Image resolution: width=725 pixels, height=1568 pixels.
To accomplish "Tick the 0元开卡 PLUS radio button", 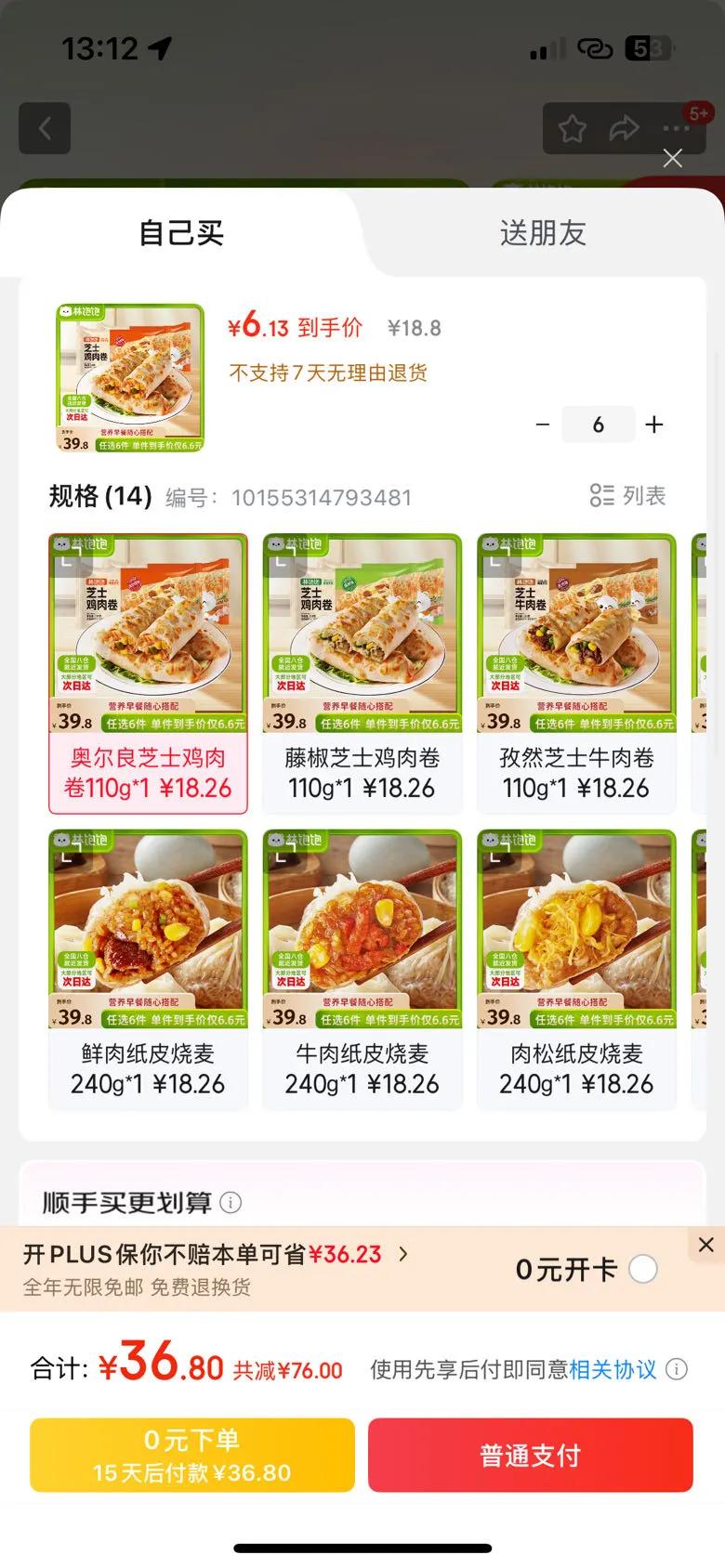I will [643, 1269].
